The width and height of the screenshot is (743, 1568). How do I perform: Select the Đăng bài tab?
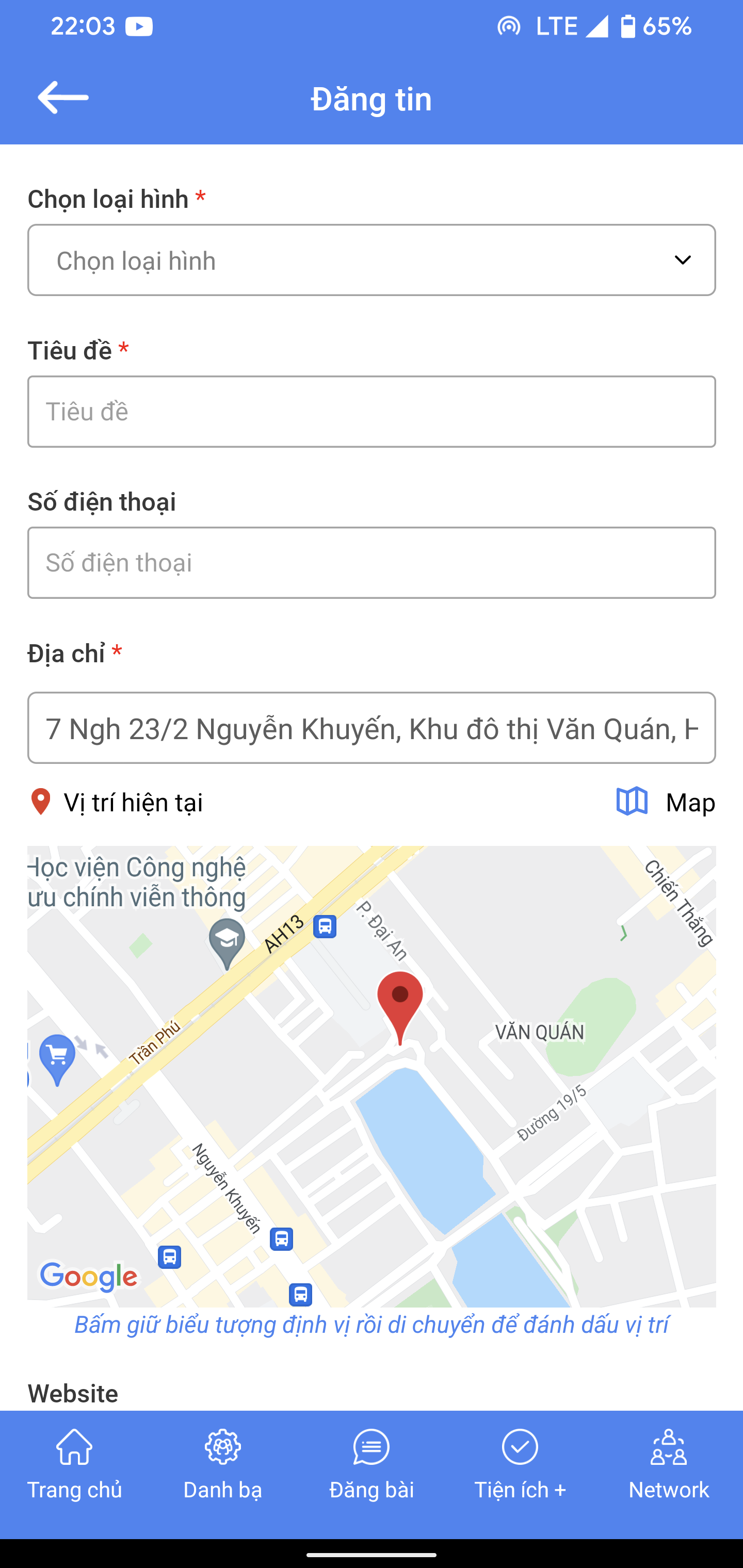point(371,1463)
